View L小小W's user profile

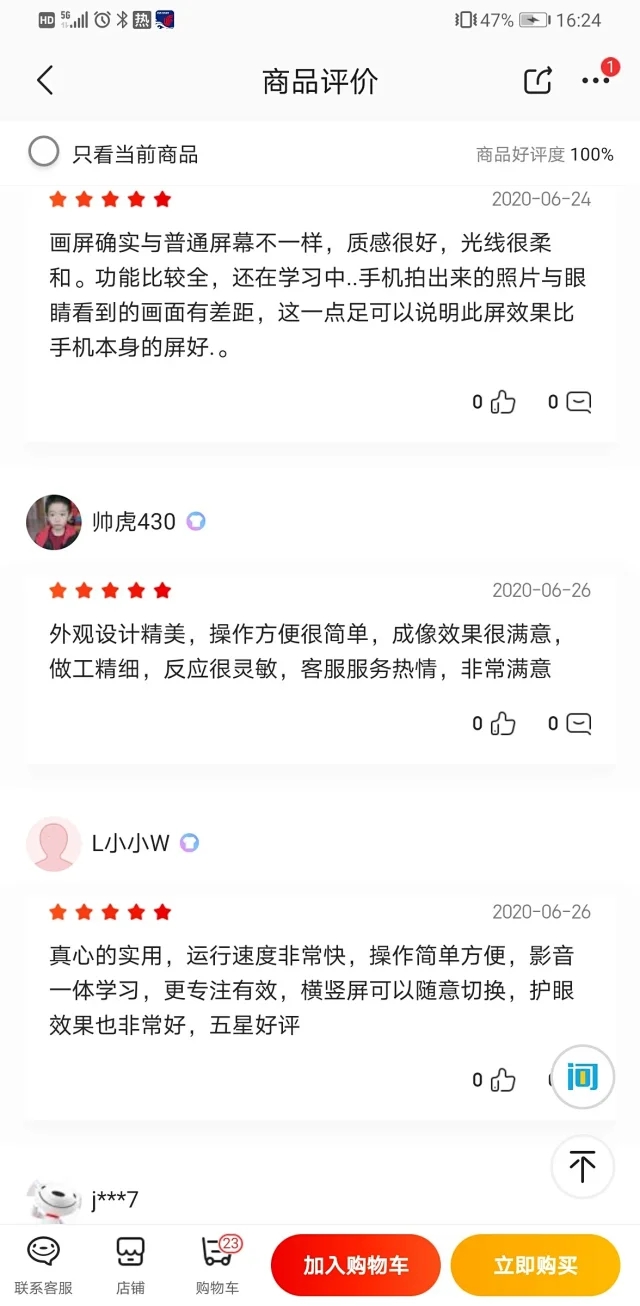(53, 843)
